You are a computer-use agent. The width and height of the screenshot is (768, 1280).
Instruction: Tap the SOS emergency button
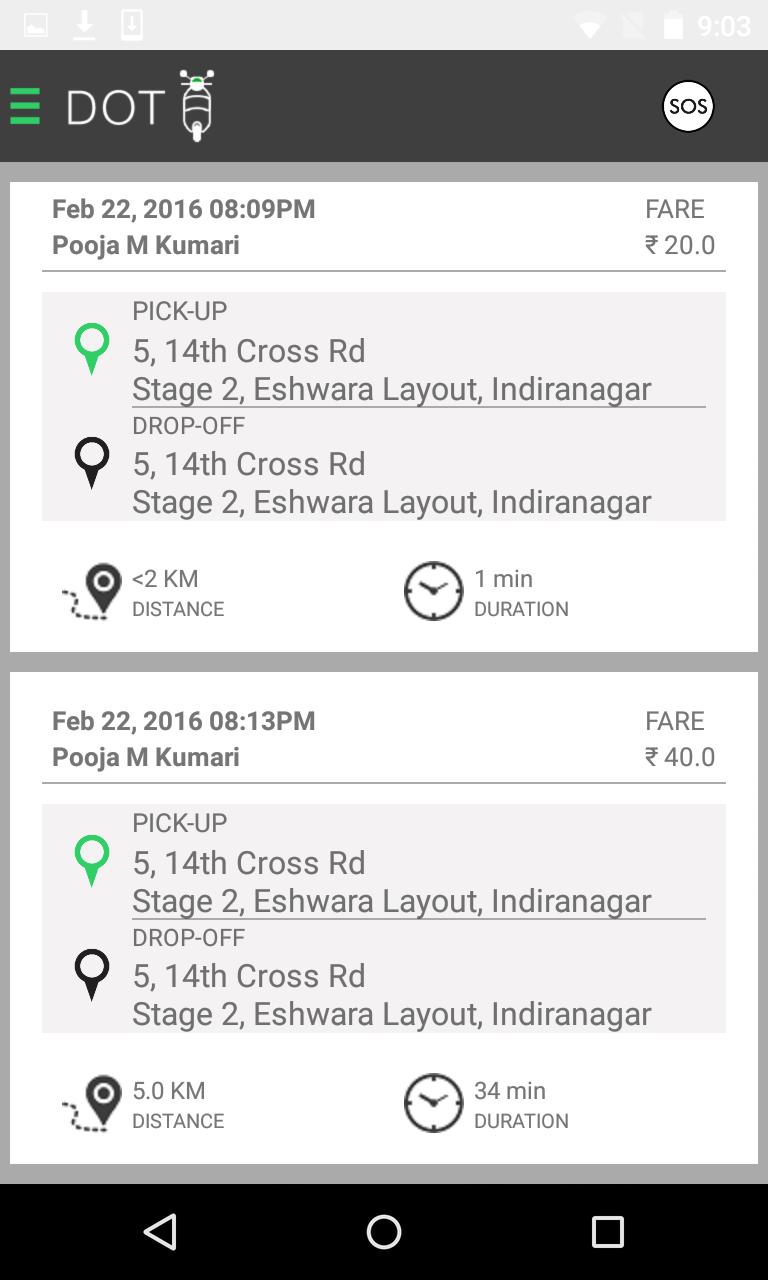click(688, 106)
